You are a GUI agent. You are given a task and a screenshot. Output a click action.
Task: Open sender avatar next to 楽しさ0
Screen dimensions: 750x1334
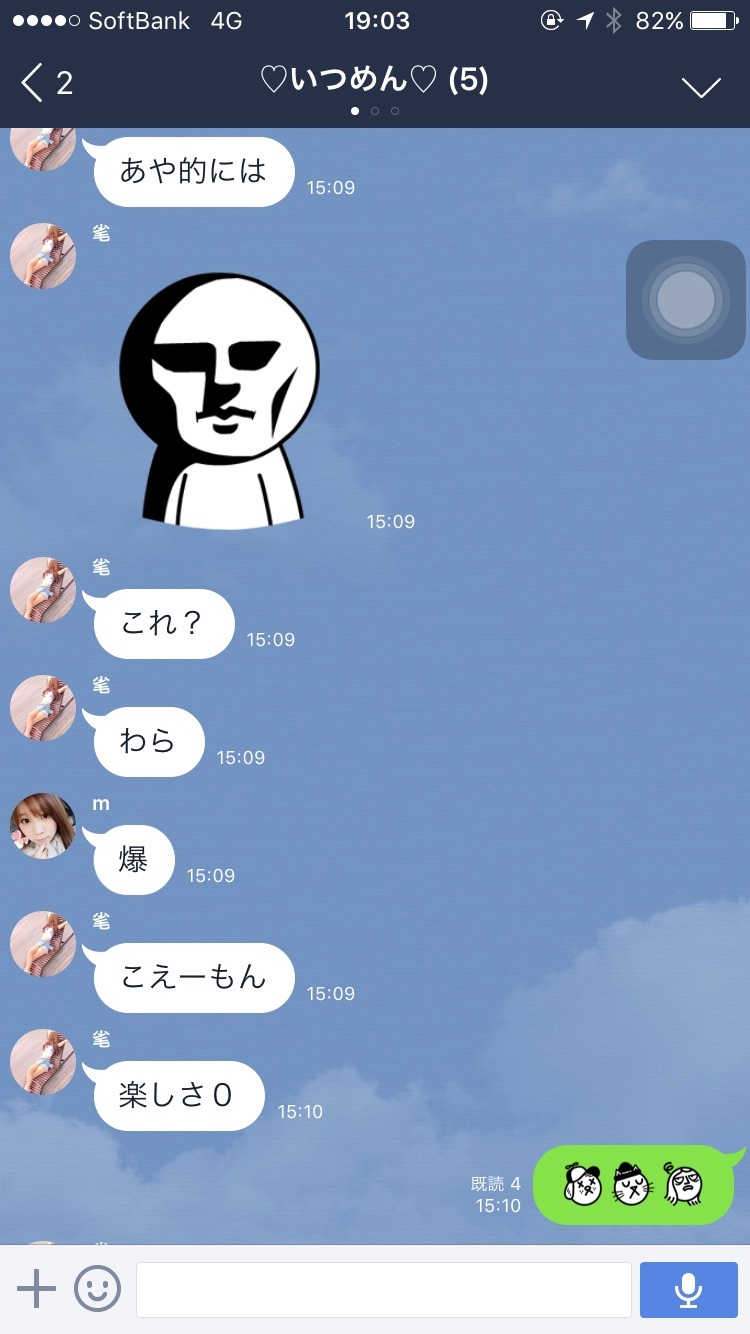[43, 1062]
